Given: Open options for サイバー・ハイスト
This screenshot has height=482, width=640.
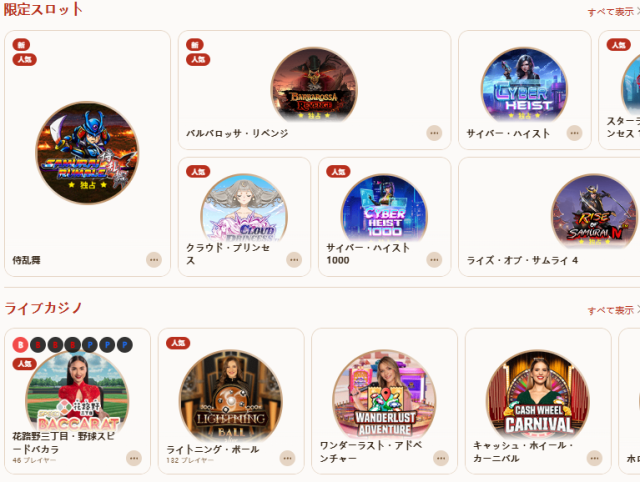Looking at the screenshot, I should [574, 132].
